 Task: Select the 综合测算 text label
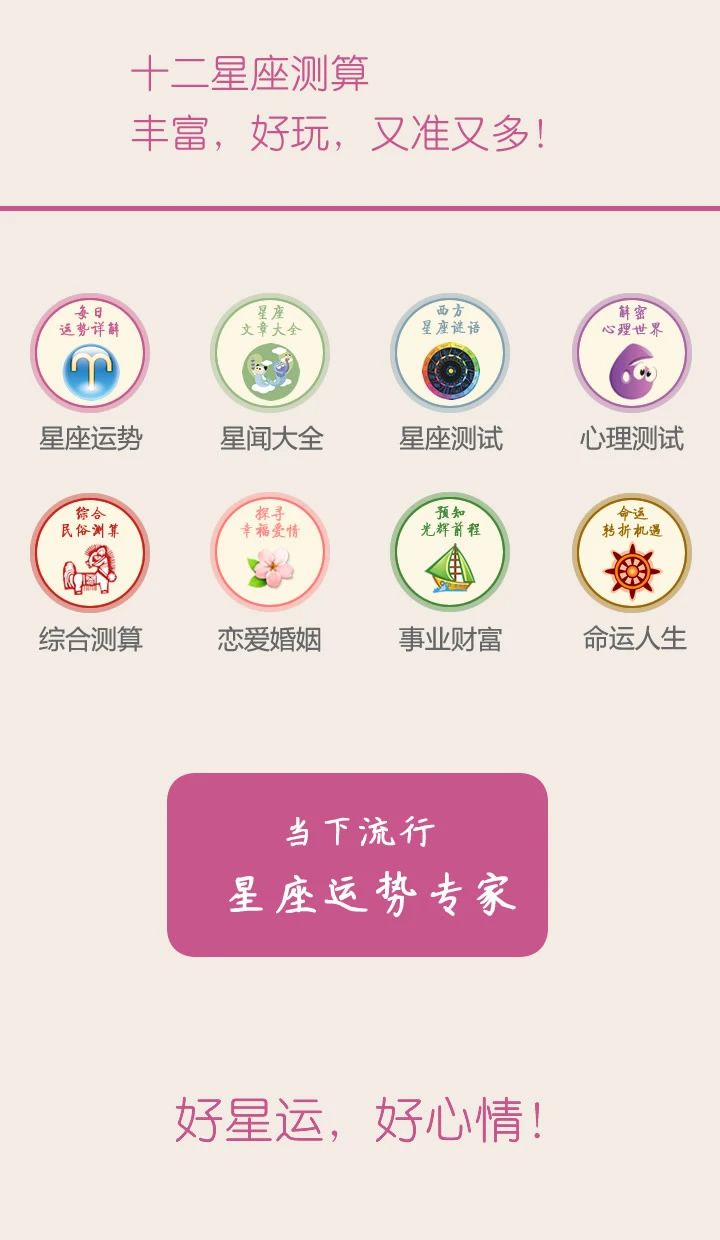(90, 636)
